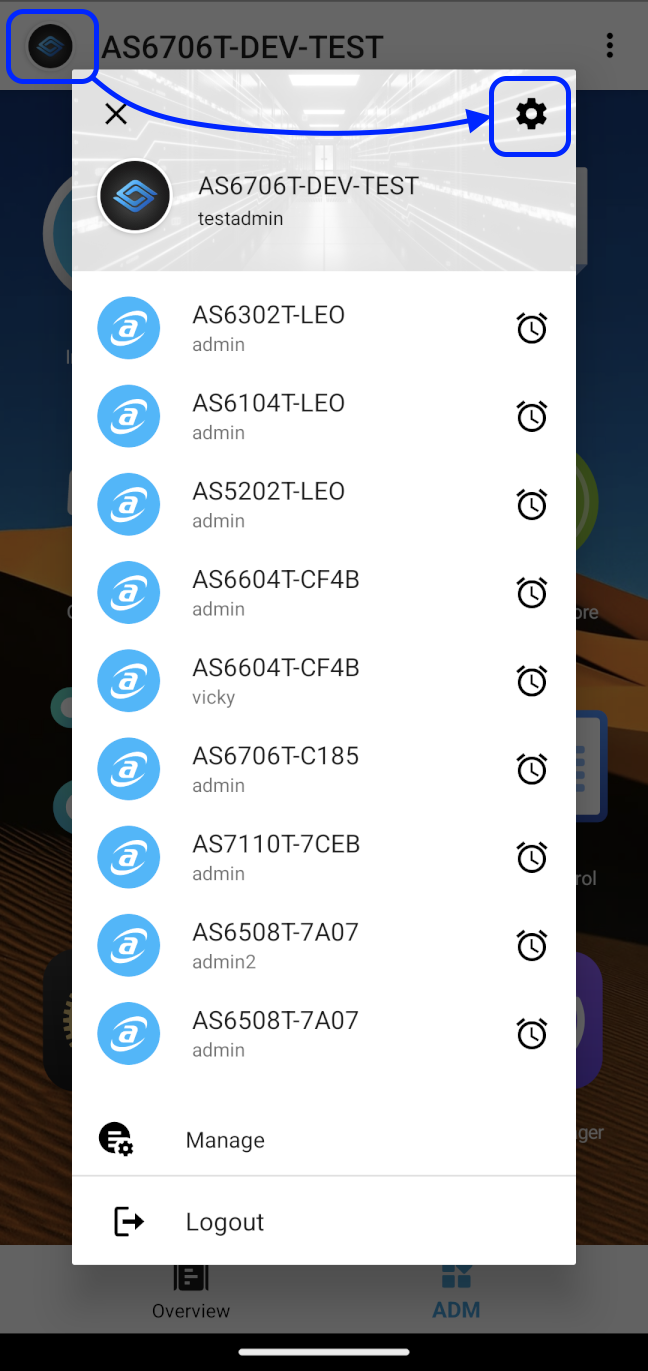Log out of the current NAS
Screen dimensions: 648x1371
point(225,1222)
